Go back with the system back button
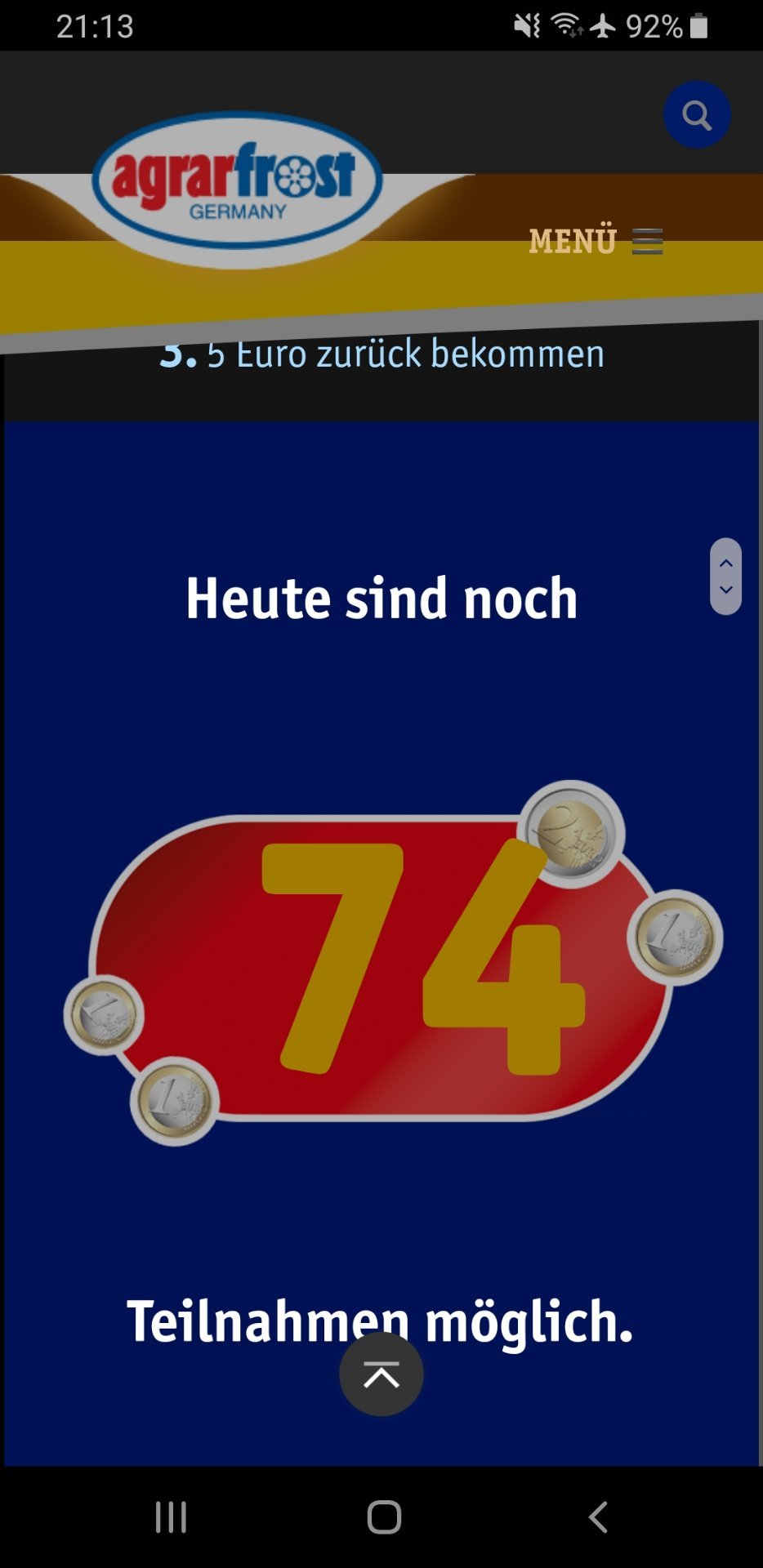Image resolution: width=763 pixels, height=1568 pixels. click(x=597, y=1517)
